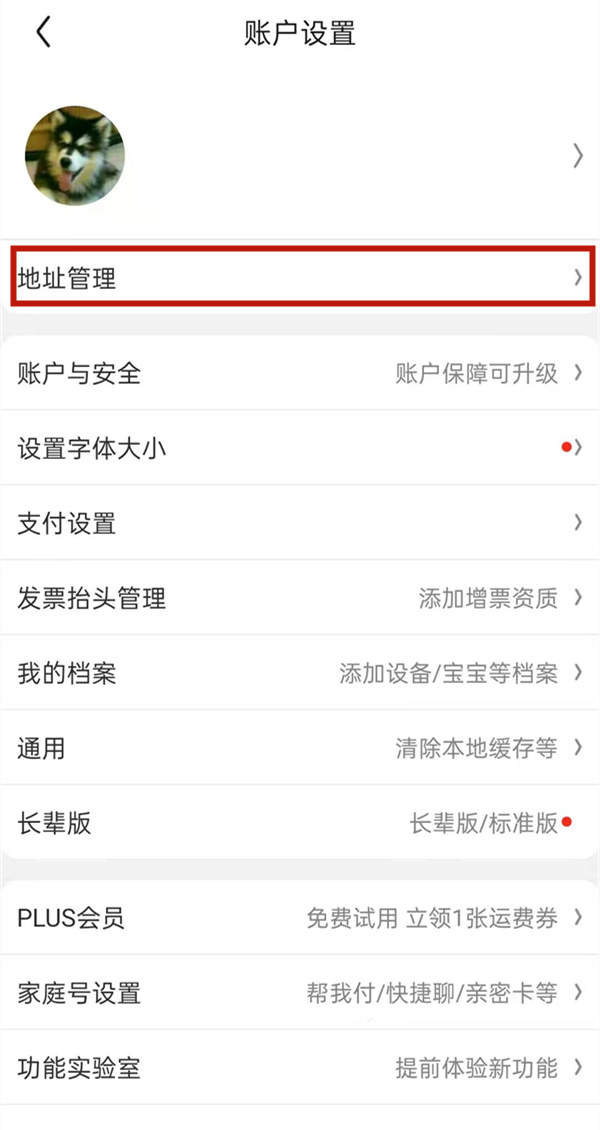This screenshot has width=600, height=1130.
Task: Open 功能实验室
Action: (300, 1068)
